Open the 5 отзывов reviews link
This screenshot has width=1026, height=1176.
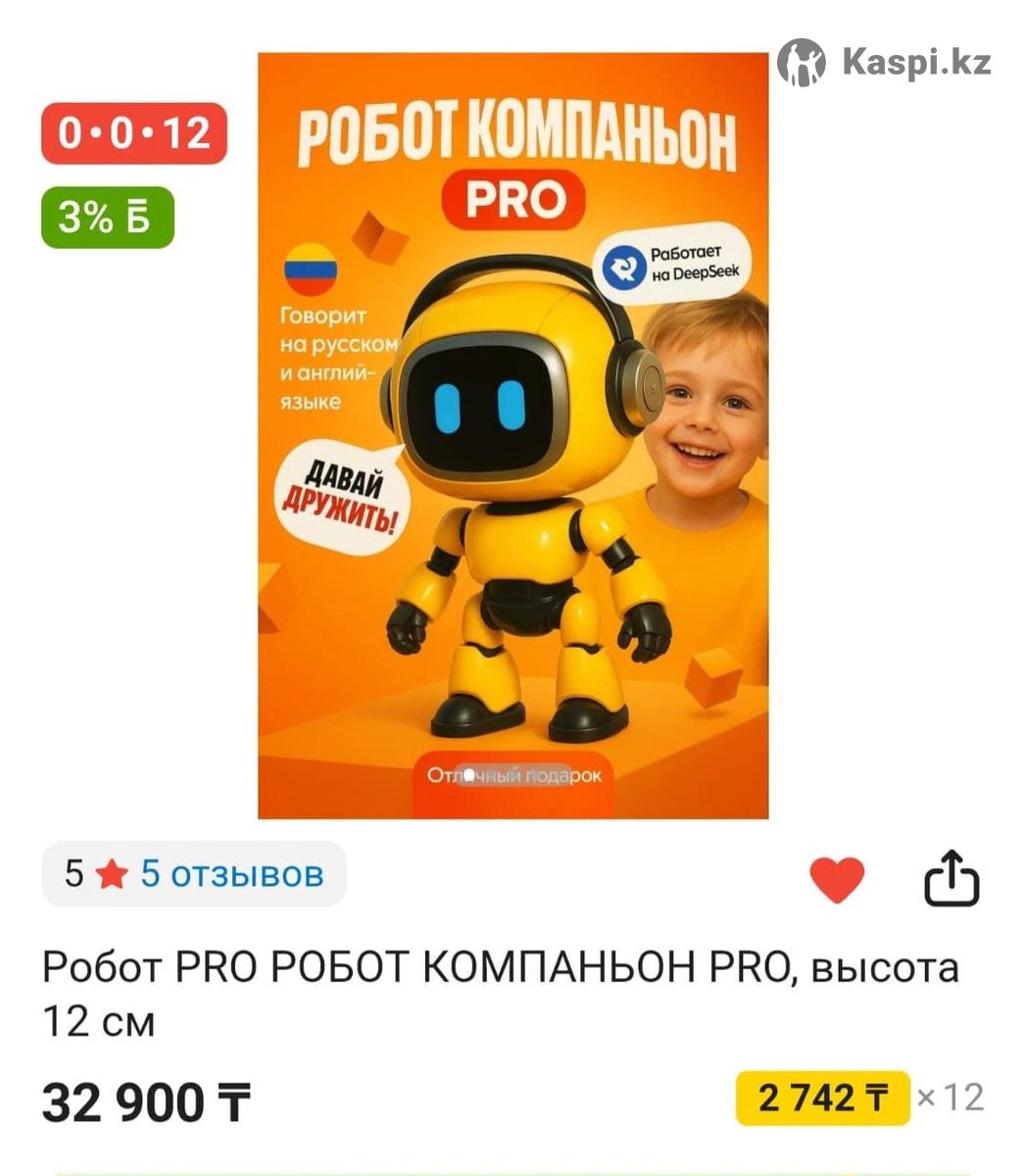click(231, 873)
